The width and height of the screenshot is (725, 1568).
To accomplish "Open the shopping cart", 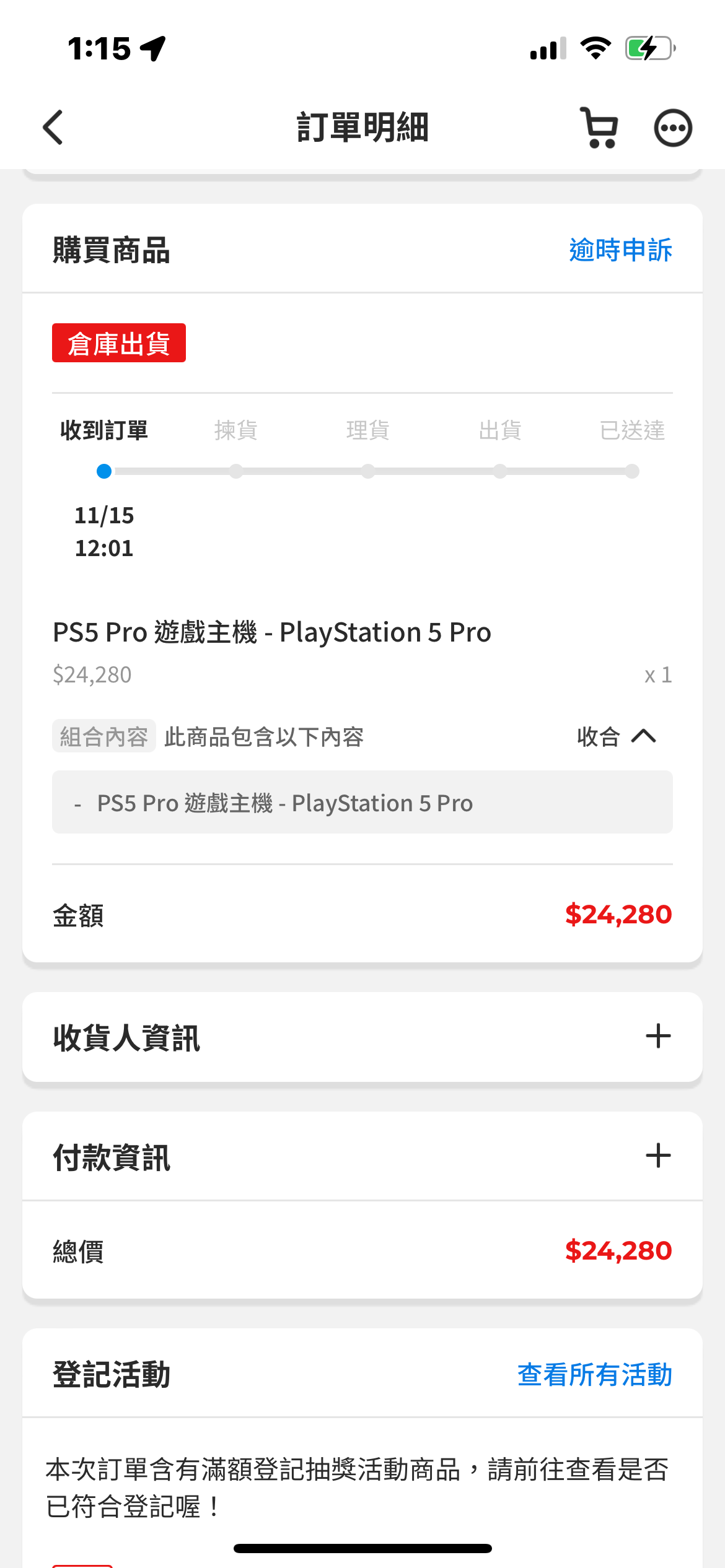I will pyautogui.click(x=599, y=128).
